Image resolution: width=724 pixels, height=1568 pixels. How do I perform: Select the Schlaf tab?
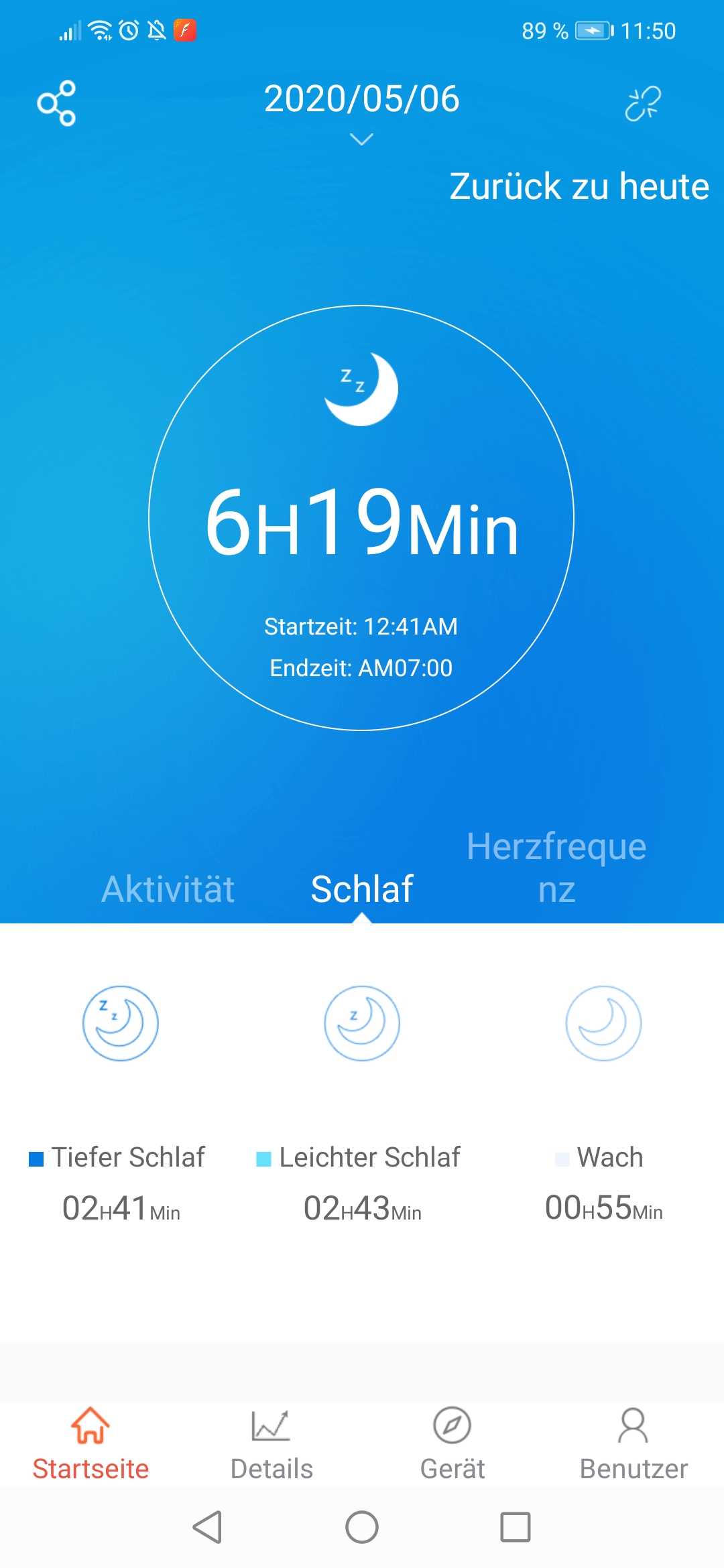click(362, 889)
